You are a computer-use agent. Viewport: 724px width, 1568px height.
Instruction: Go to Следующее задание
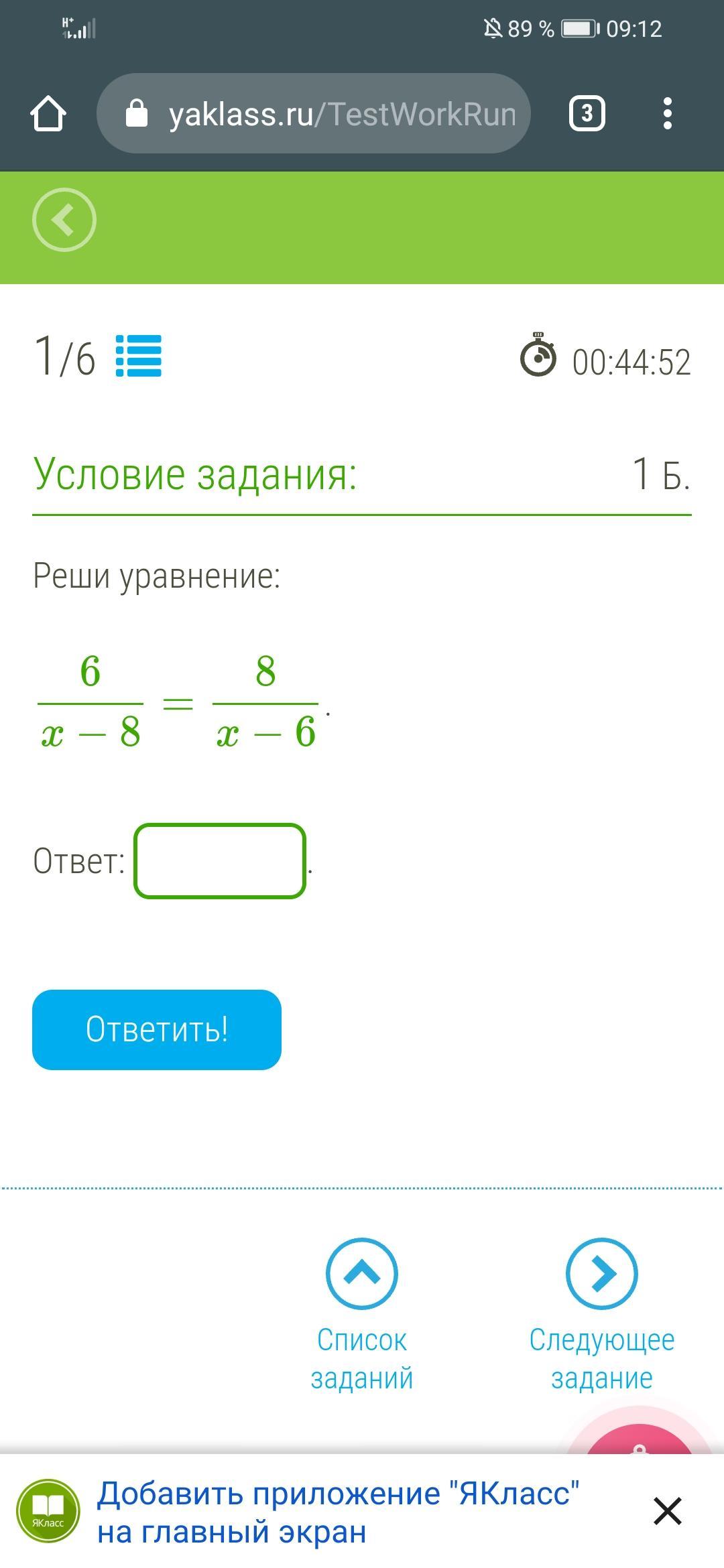(x=601, y=1313)
